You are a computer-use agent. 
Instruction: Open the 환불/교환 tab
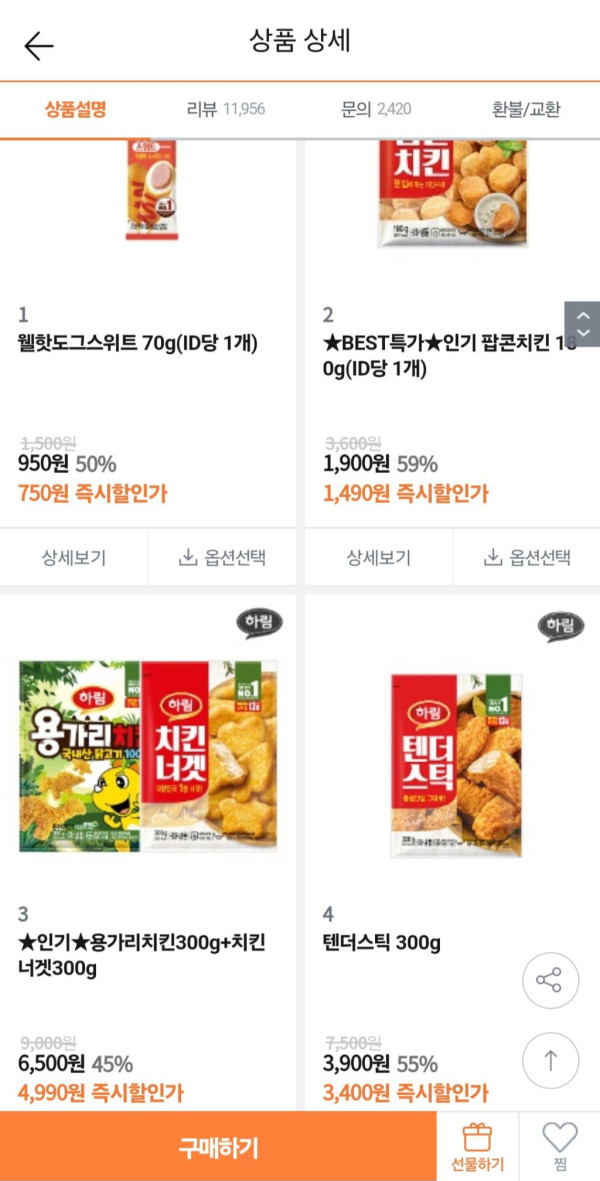526,110
